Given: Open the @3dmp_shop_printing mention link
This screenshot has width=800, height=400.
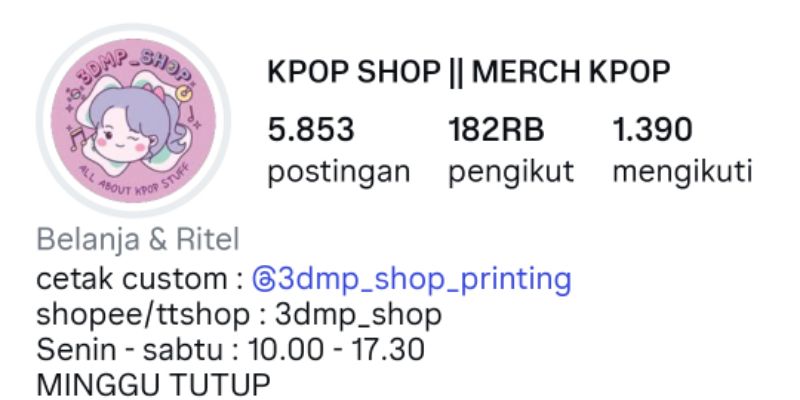Looking at the screenshot, I should coord(412,278).
